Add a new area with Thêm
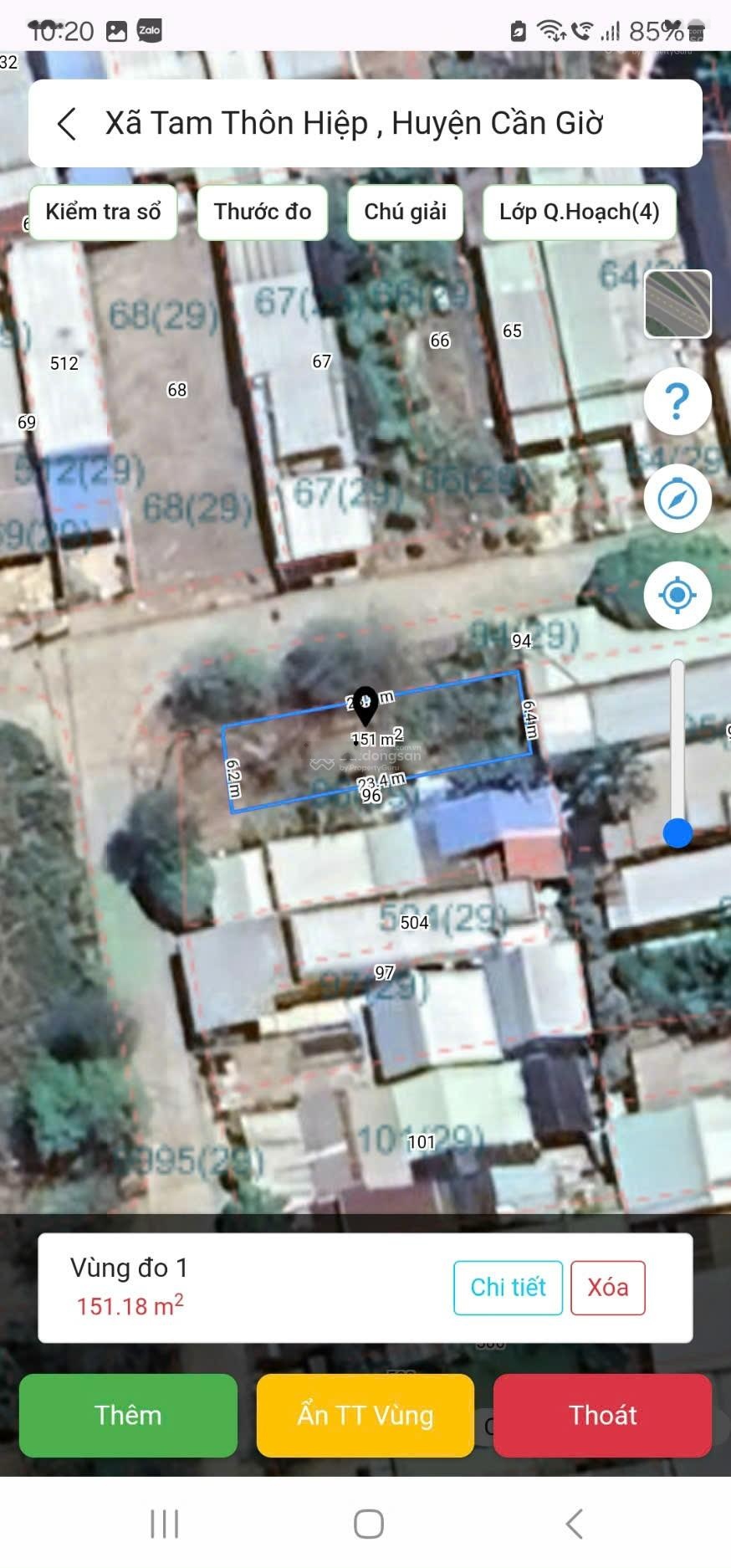Image resolution: width=731 pixels, height=1568 pixels. click(128, 1415)
